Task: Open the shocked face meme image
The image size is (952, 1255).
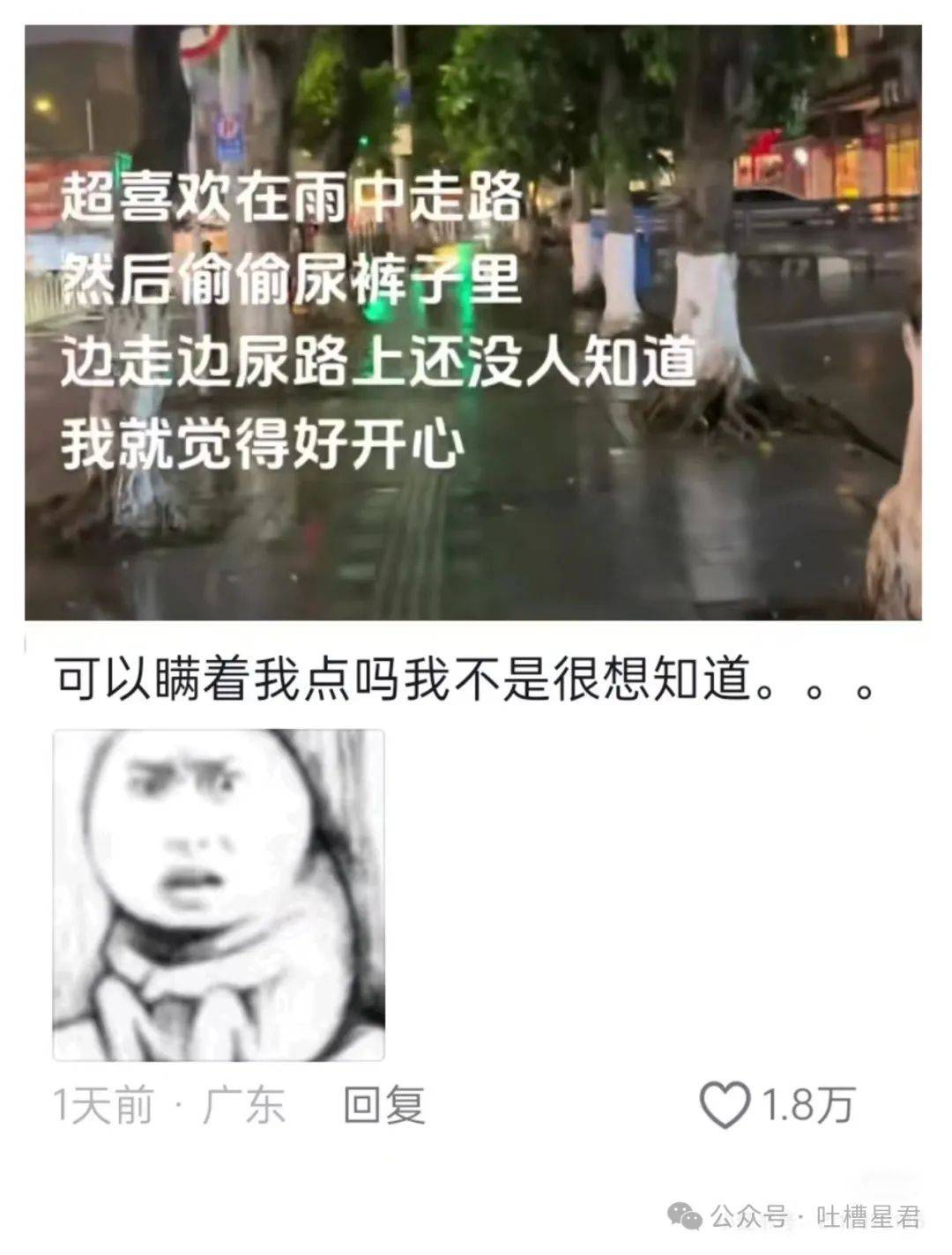Action: click(219, 895)
